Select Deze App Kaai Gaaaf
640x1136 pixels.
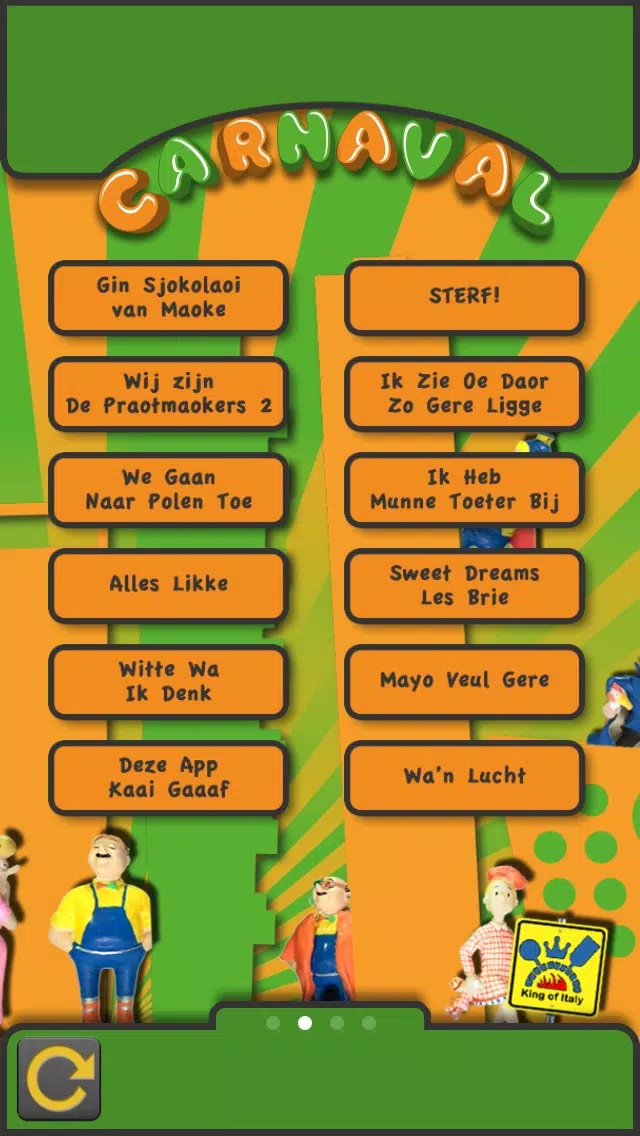click(168, 778)
